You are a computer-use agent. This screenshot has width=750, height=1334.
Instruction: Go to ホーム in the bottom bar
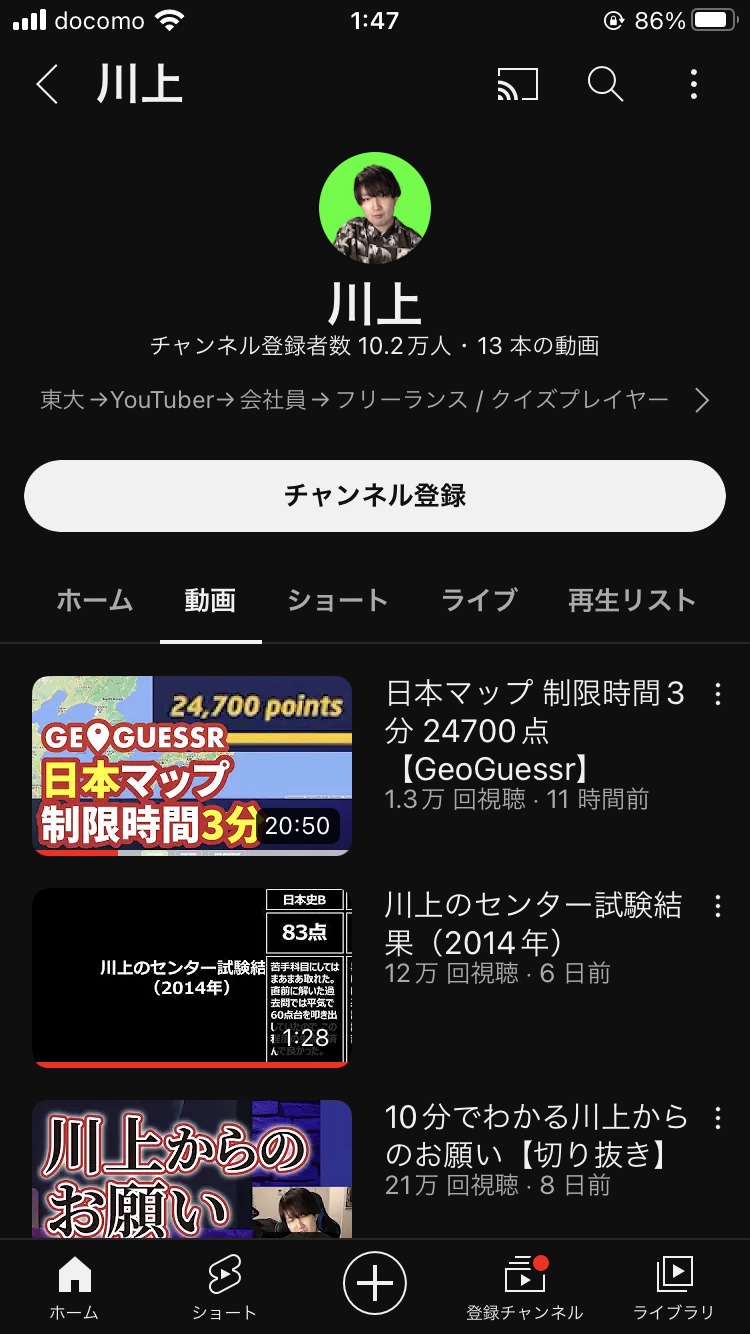tap(75, 1288)
